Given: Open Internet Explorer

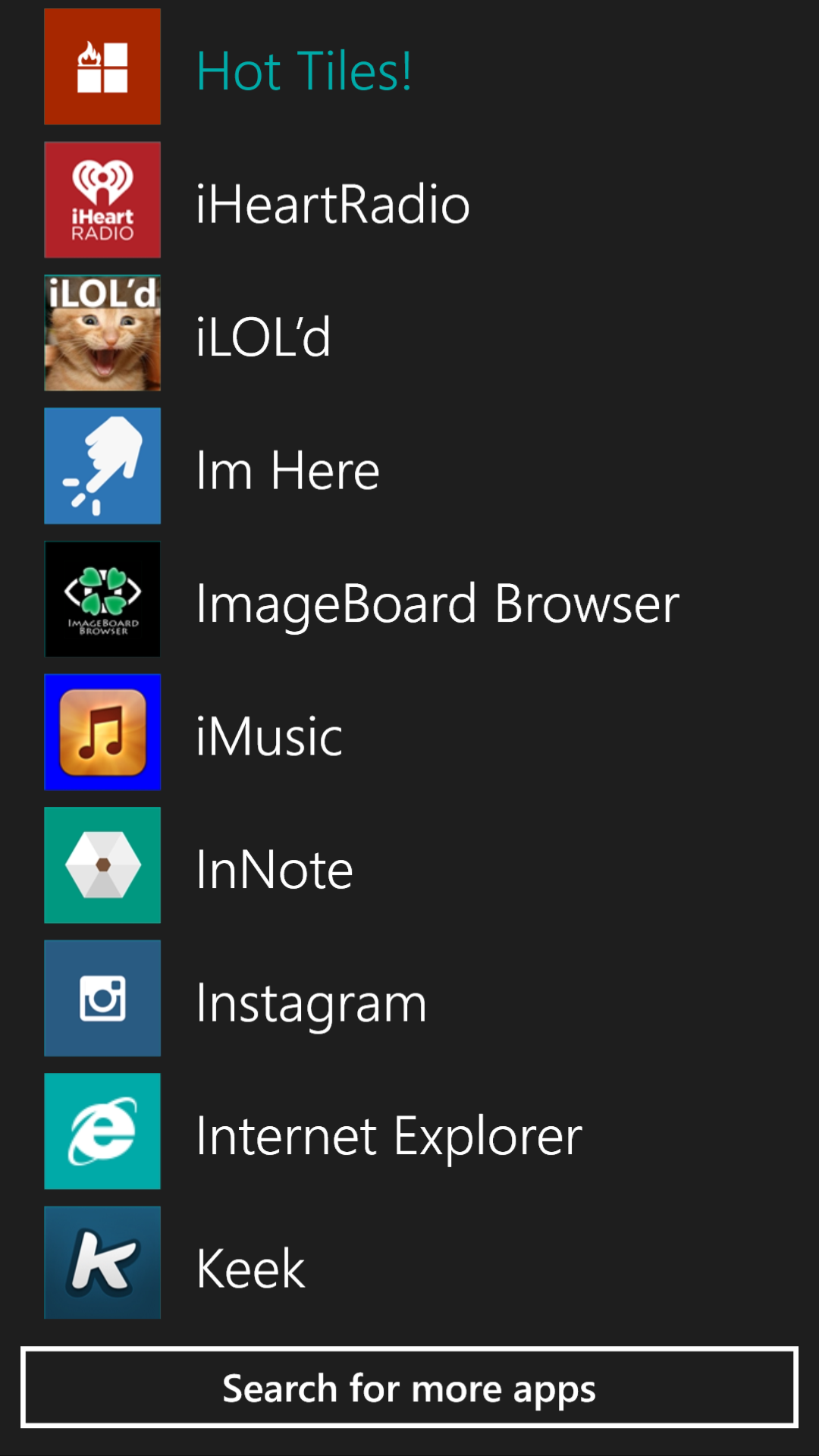Looking at the screenshot, I should [409, 1131].
